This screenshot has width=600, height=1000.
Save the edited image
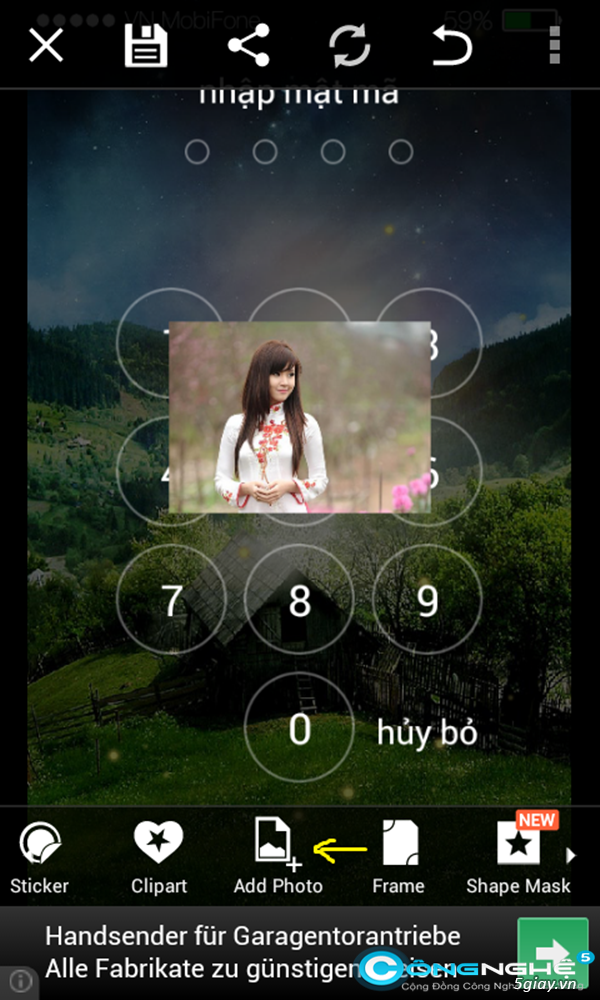click(x=146, y=46)
